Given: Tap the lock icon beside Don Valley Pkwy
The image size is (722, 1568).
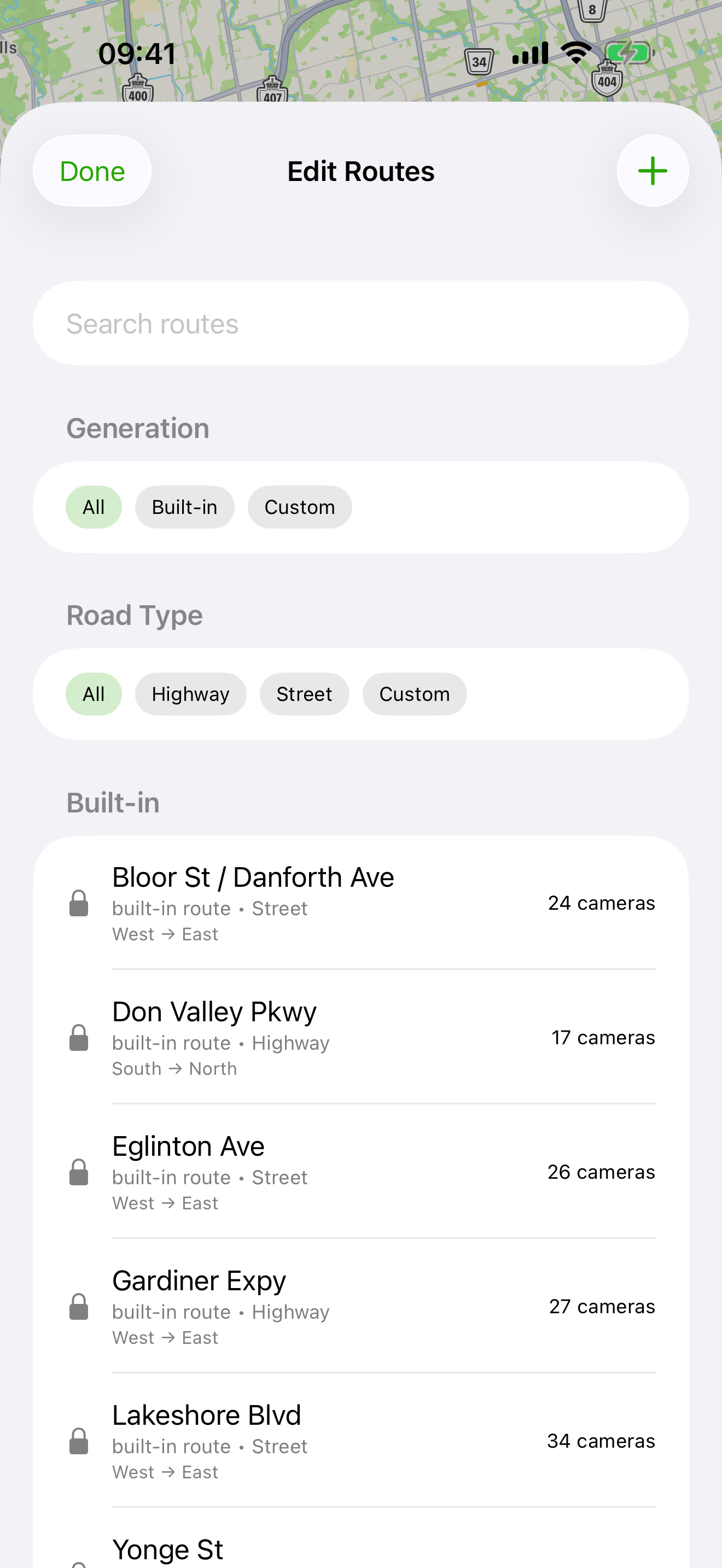Looking at the screenshot, I should tap(80, 1037).
